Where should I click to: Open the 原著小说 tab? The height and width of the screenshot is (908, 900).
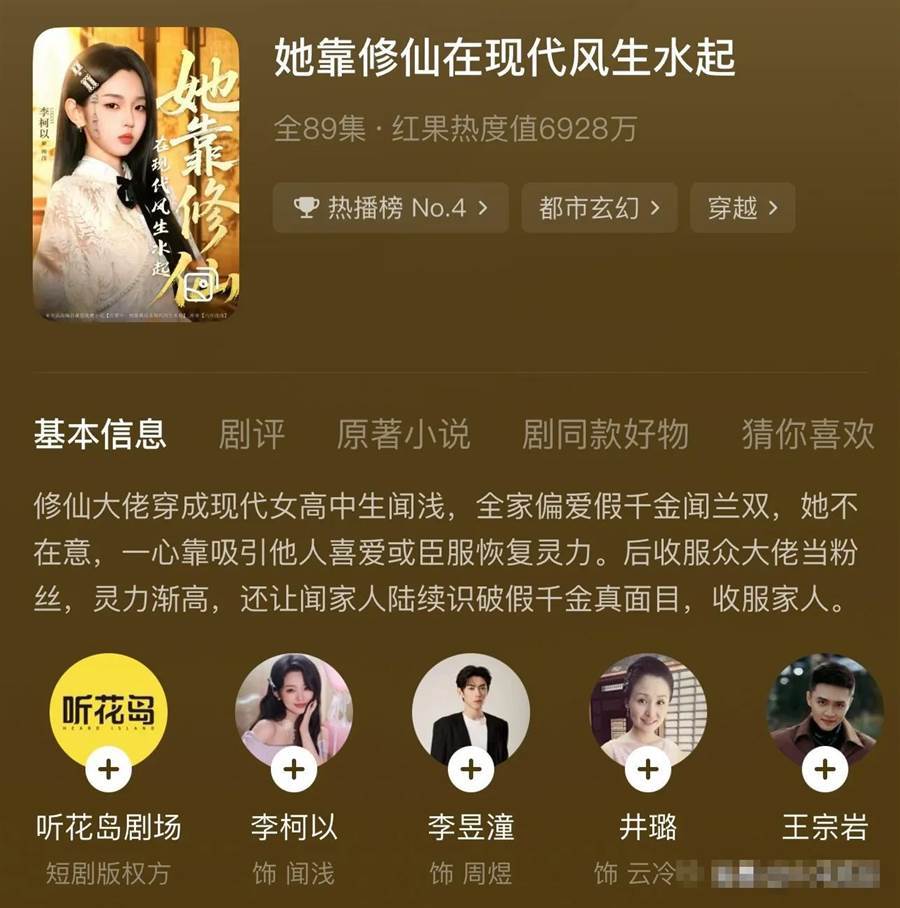pos(403,434)
